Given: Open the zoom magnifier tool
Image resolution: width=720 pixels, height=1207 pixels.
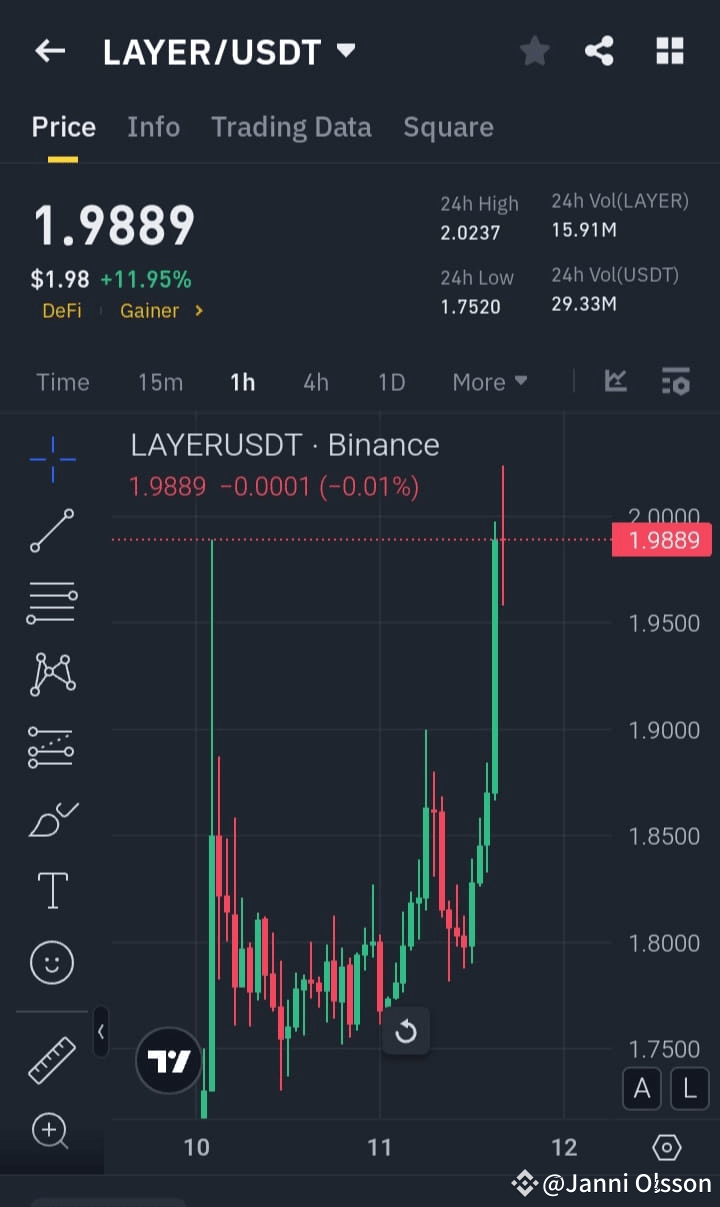Looking at the screenshot, I should click(x=52, y=1130).
